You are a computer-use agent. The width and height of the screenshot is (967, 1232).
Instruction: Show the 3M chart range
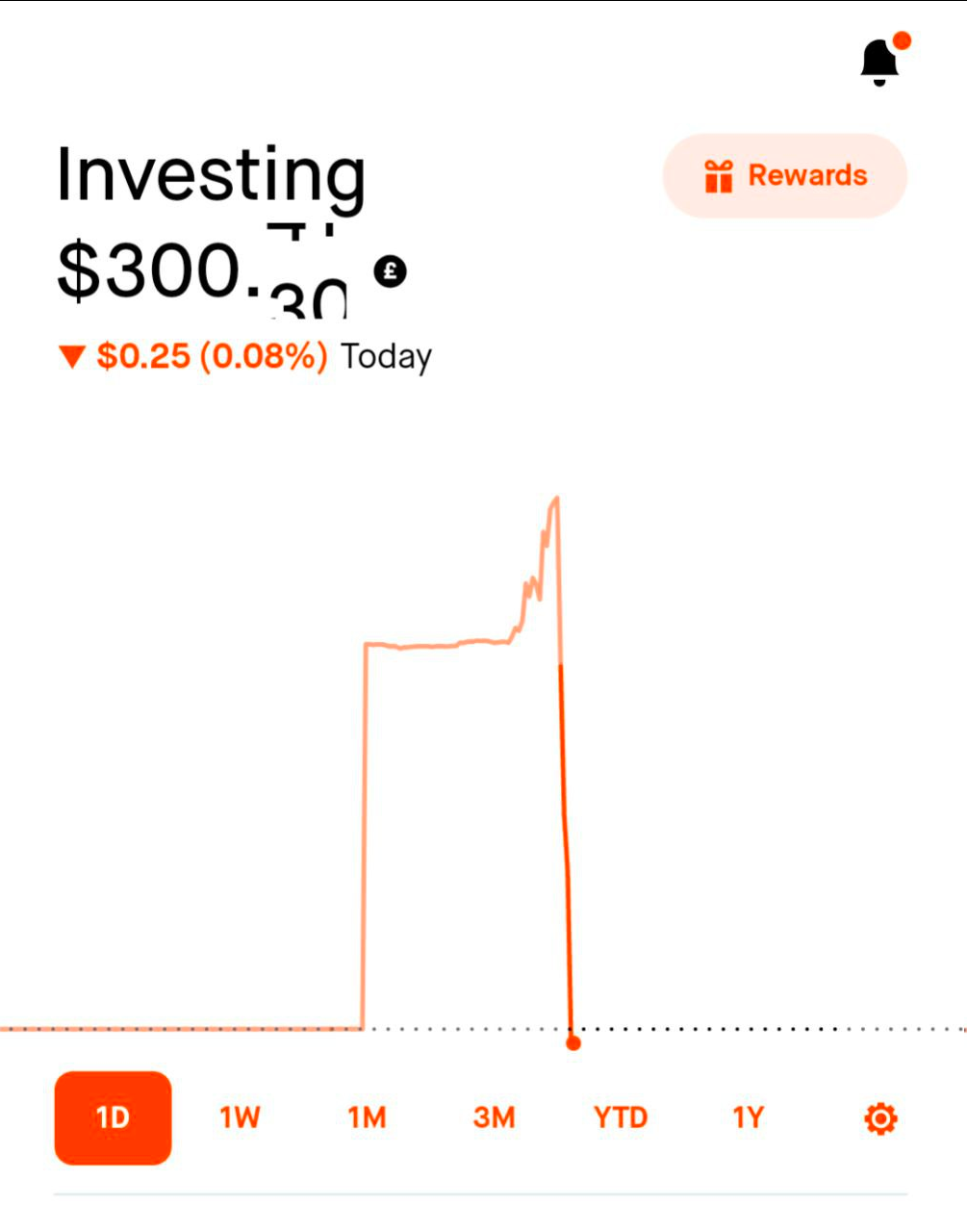coord(494,1117)
